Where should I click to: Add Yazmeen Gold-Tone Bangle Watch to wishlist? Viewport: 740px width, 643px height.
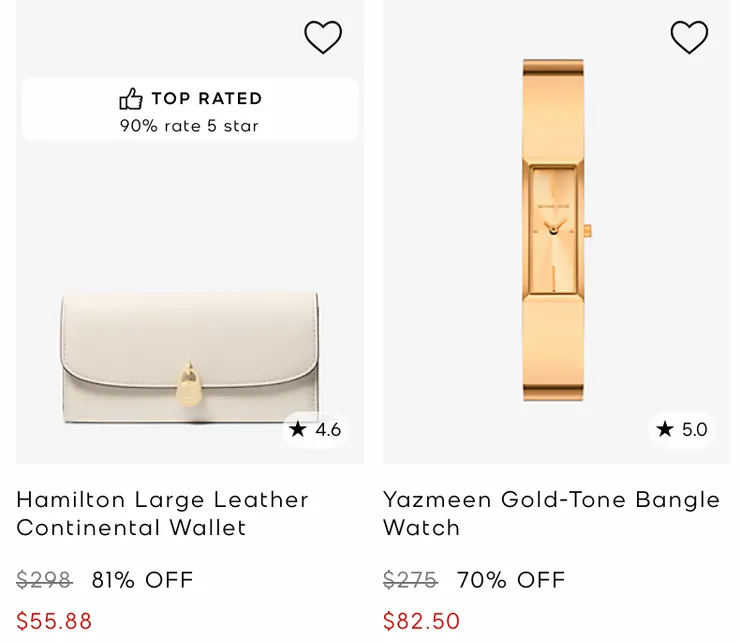[x=689, y=38]
